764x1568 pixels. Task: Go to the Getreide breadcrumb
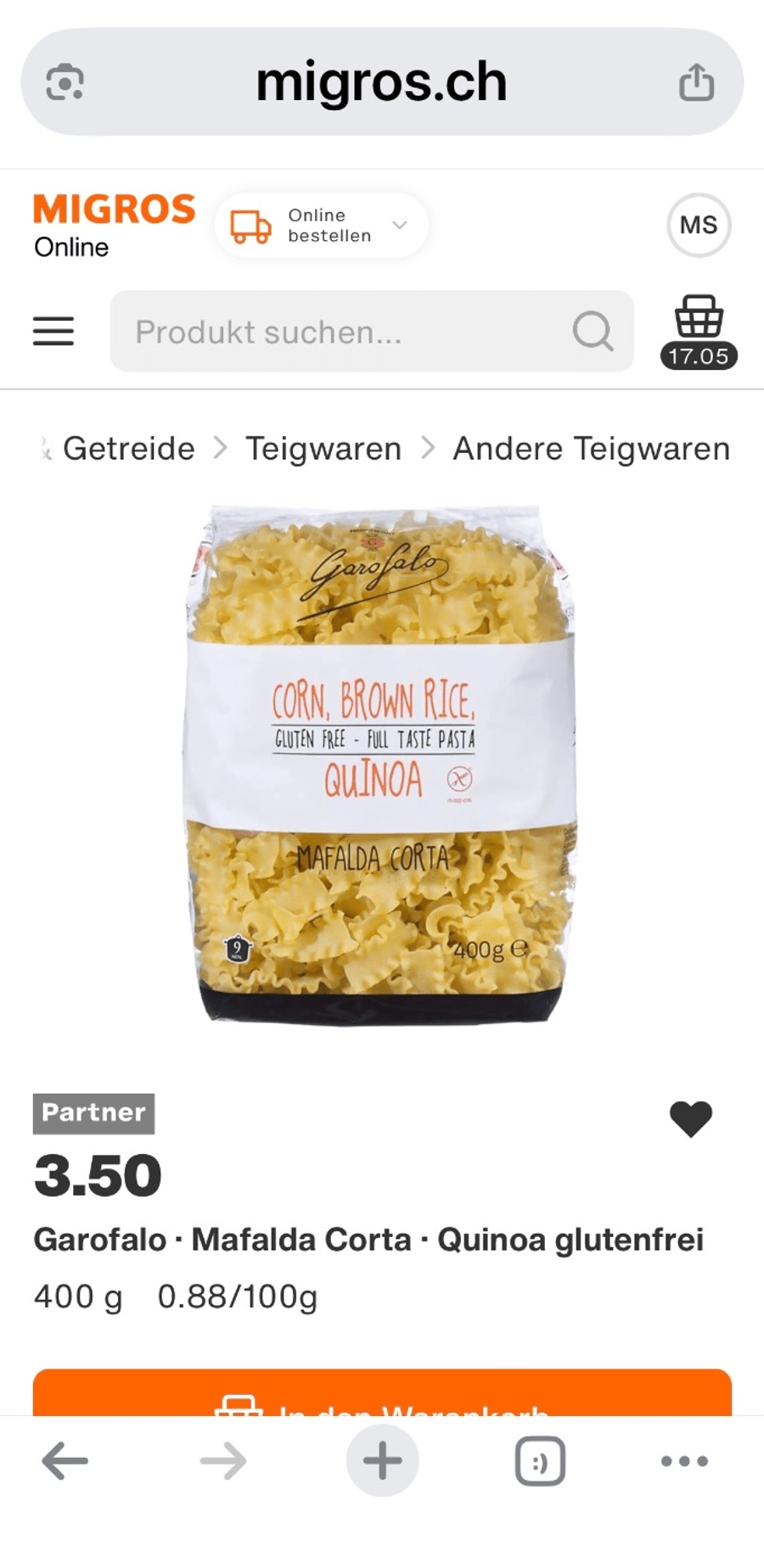(128, 448)
